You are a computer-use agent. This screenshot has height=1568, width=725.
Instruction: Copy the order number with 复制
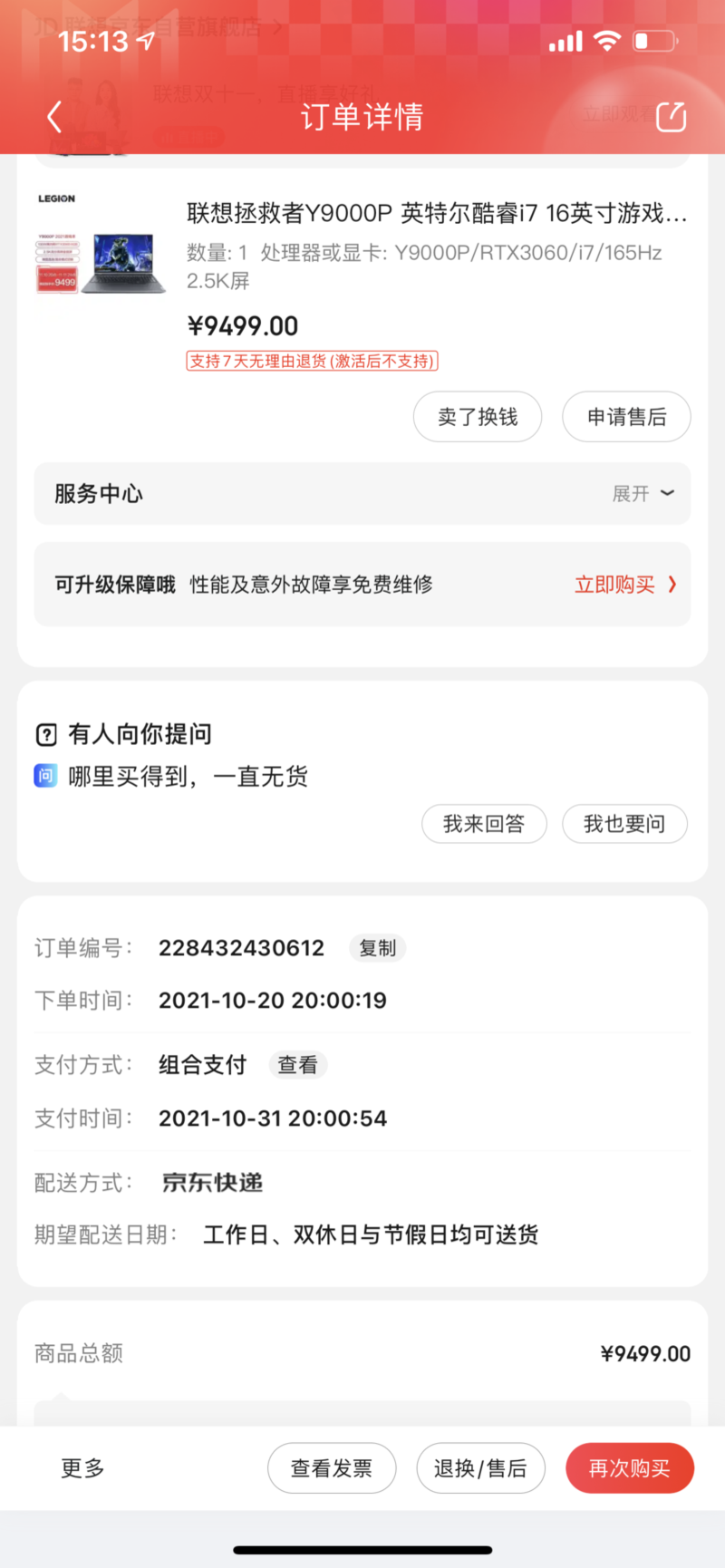[x=378, y=948]
